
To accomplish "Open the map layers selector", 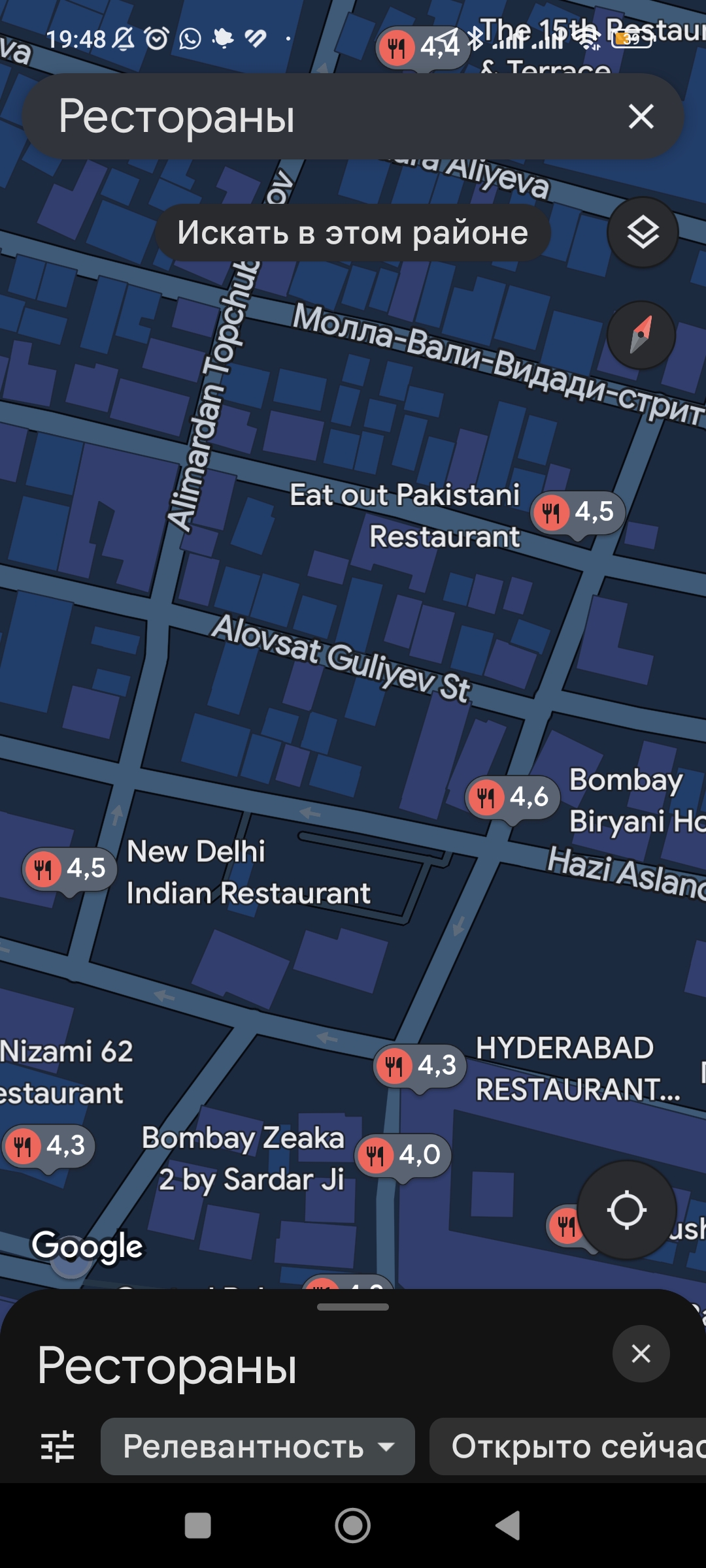I will 643,233.
